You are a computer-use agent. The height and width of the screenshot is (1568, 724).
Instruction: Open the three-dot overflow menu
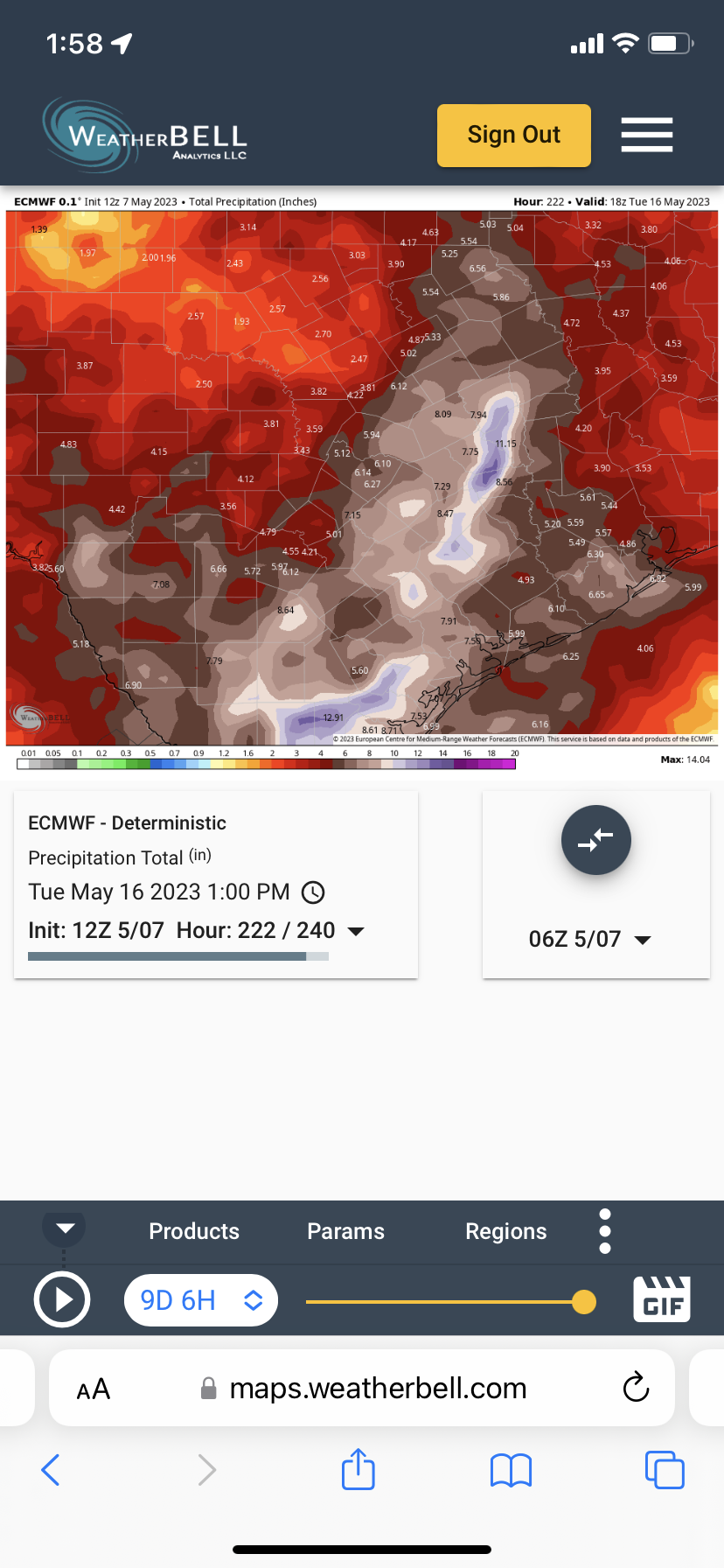(605, 1231)
